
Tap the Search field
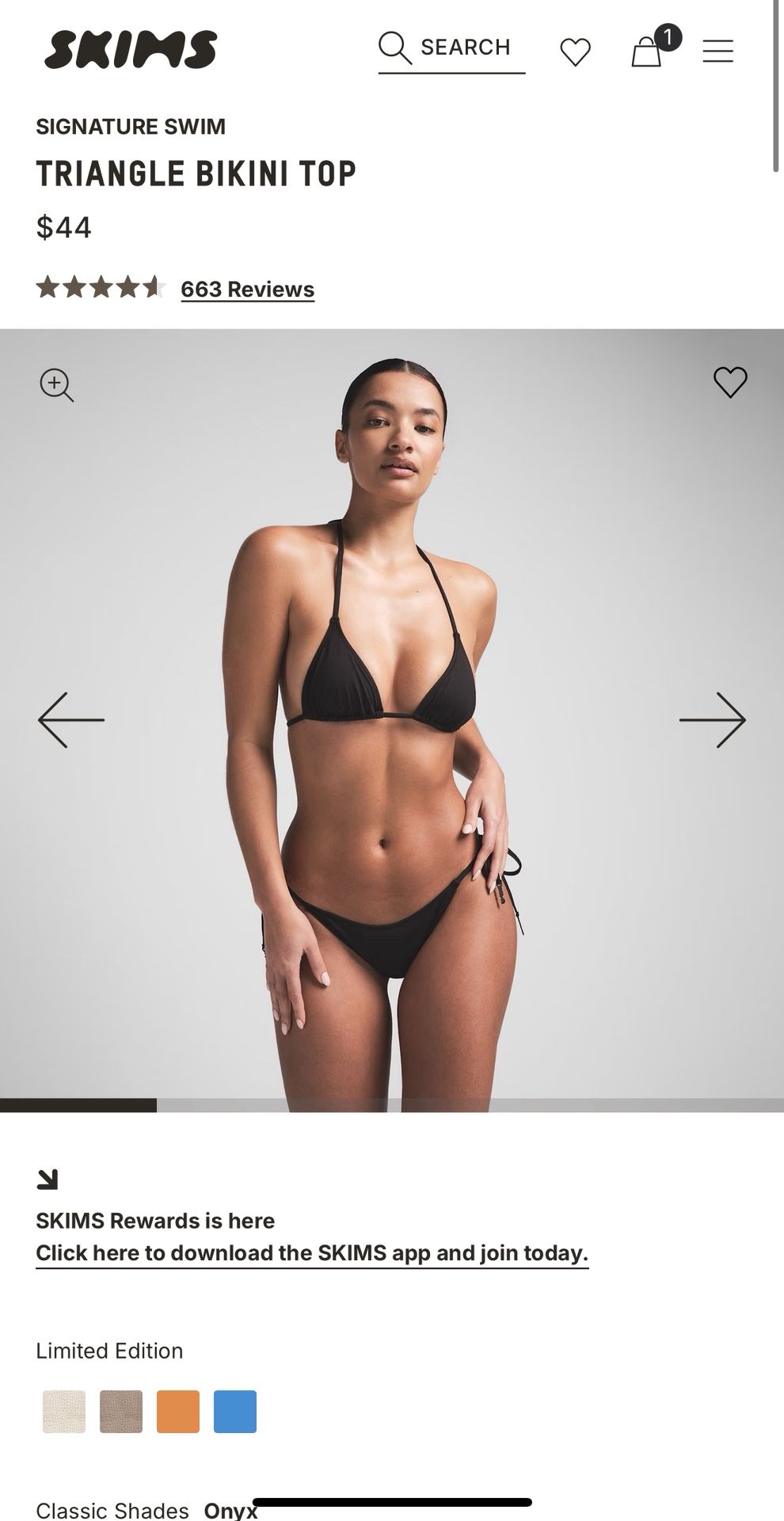[451, 48]
